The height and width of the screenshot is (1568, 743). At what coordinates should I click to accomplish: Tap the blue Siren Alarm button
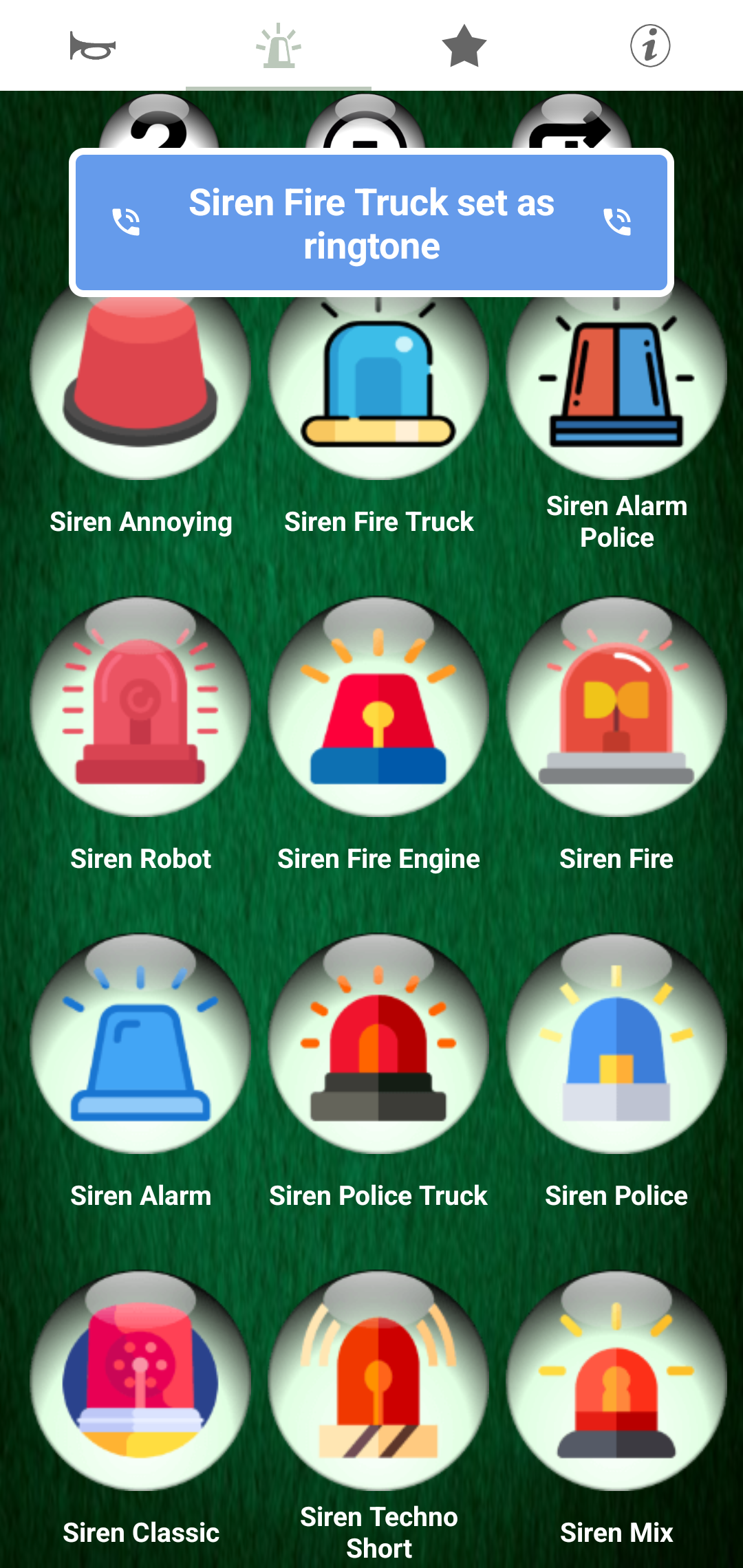point(140,1044)
